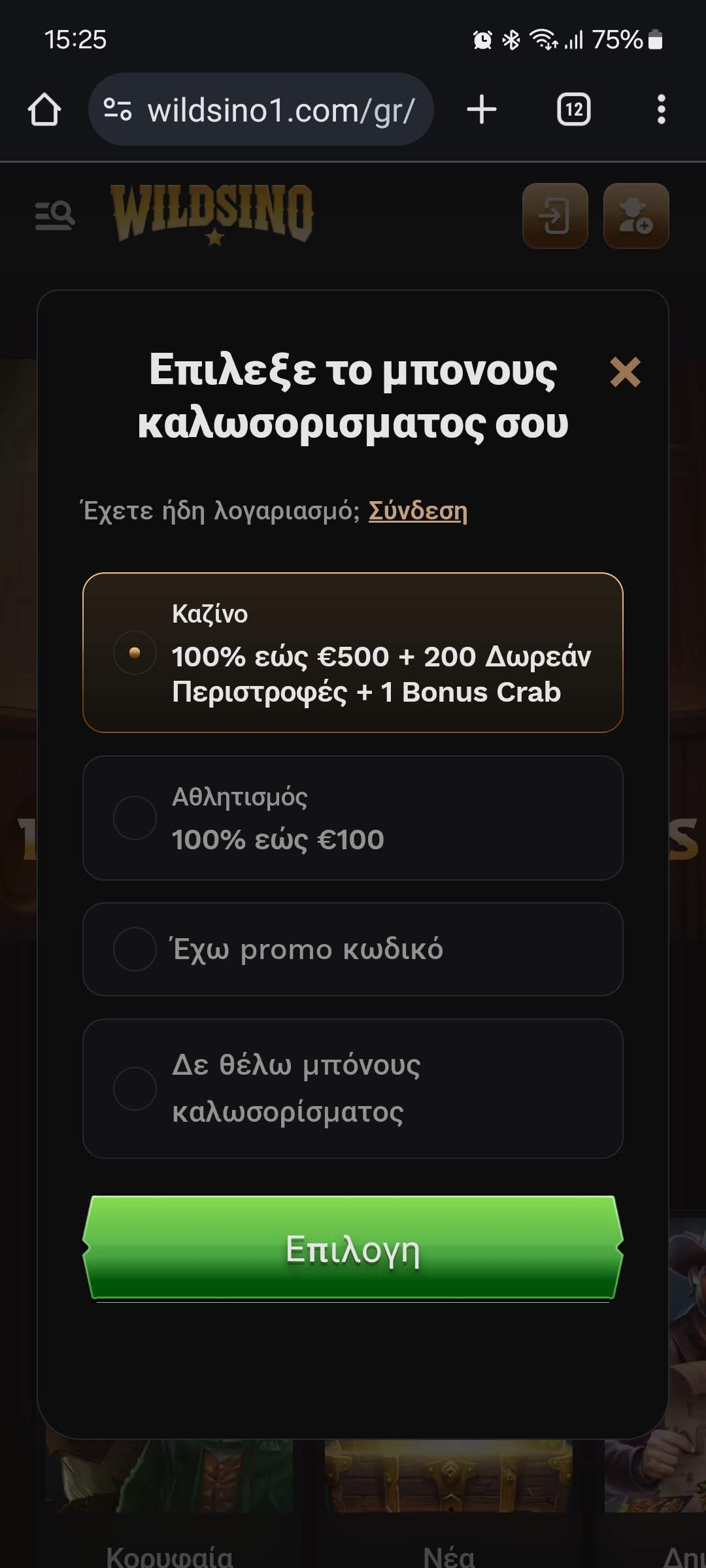Select the Καζίνο welcome bonus option

tap(353, 653)
